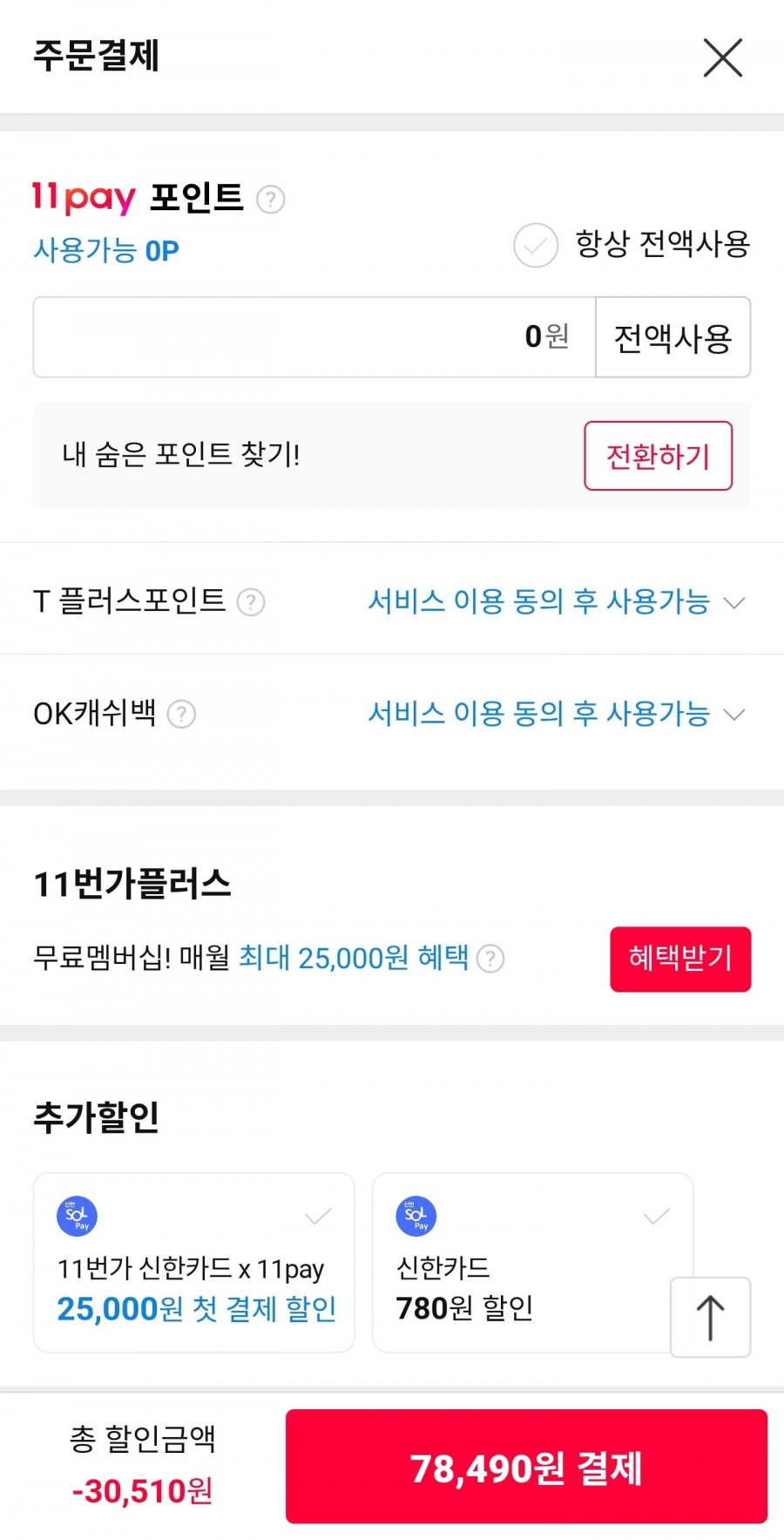Check the 항상 전액사용 option

pyautogui.click(x=536, y=245)
